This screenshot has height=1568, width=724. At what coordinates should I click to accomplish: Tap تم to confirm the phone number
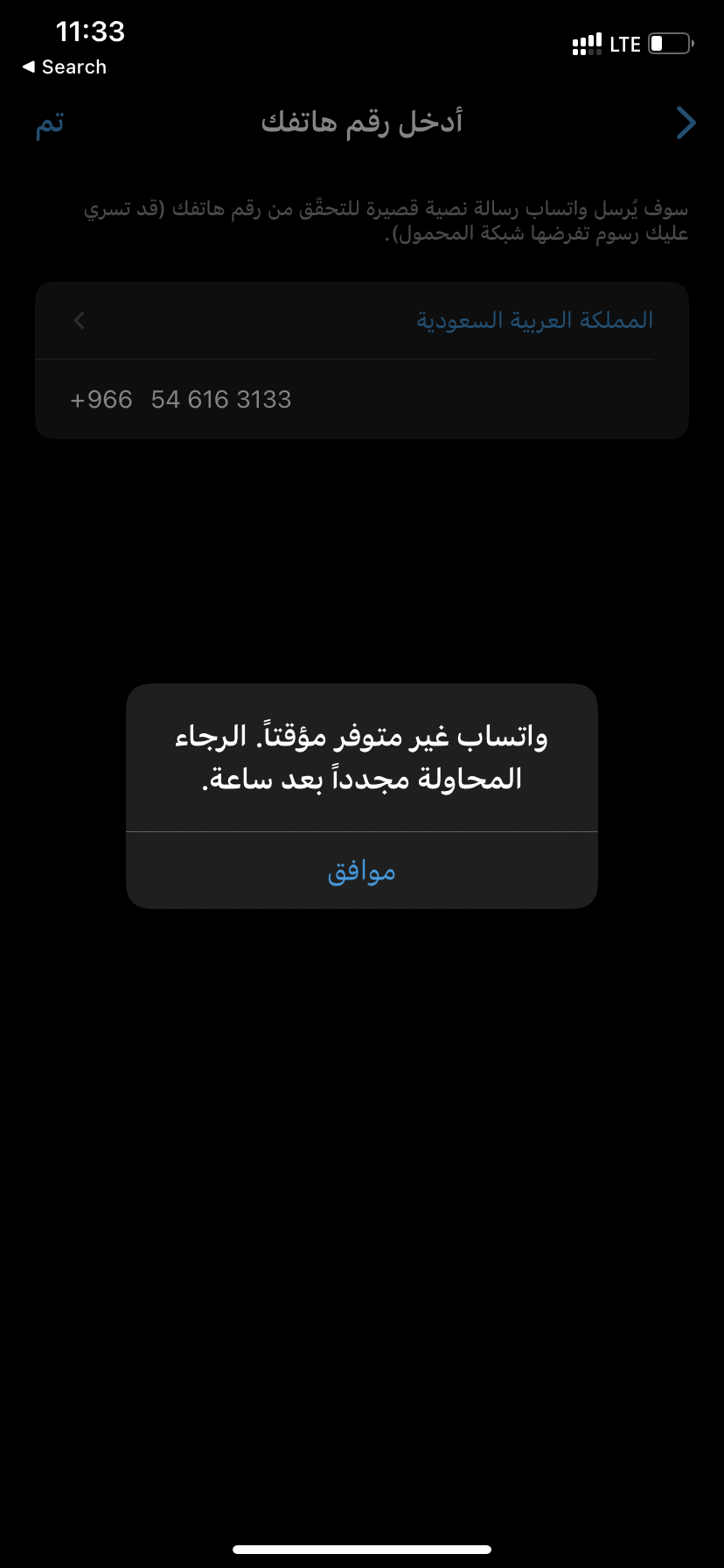(x=50, y=123)
